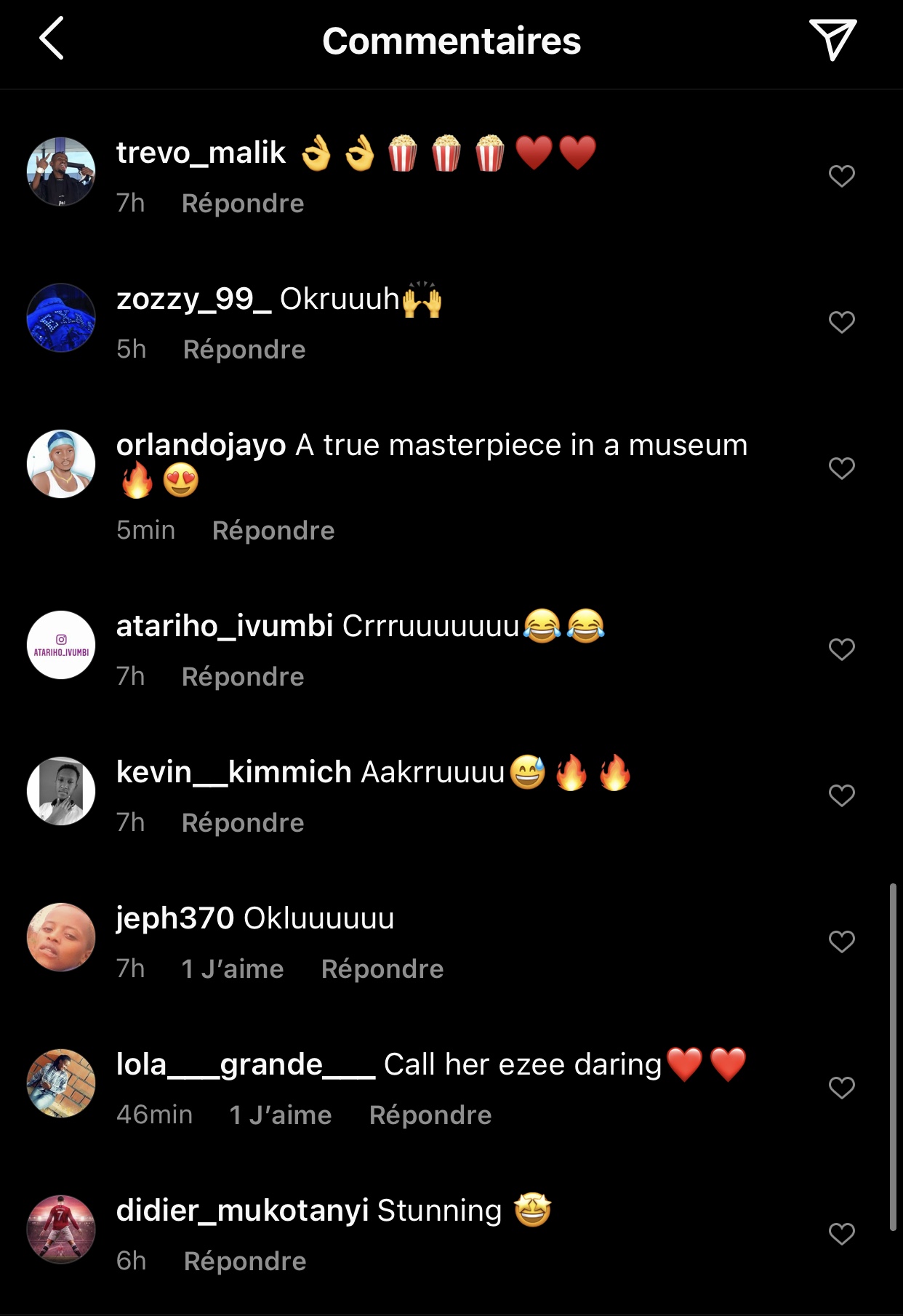
Task: Share post via the paper plane icon
Action: [832, 39]
